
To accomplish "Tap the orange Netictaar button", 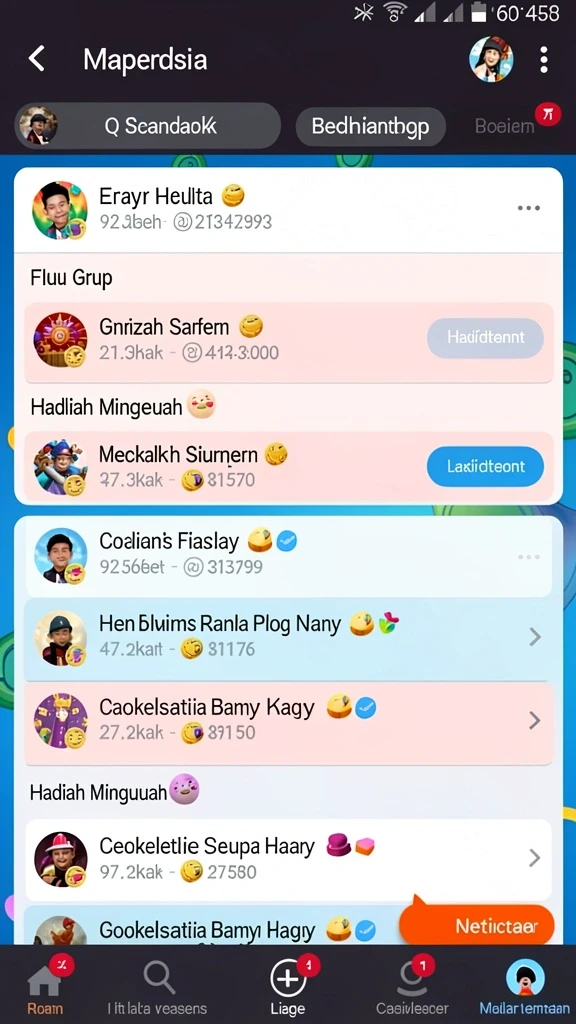I will (477, 925).
